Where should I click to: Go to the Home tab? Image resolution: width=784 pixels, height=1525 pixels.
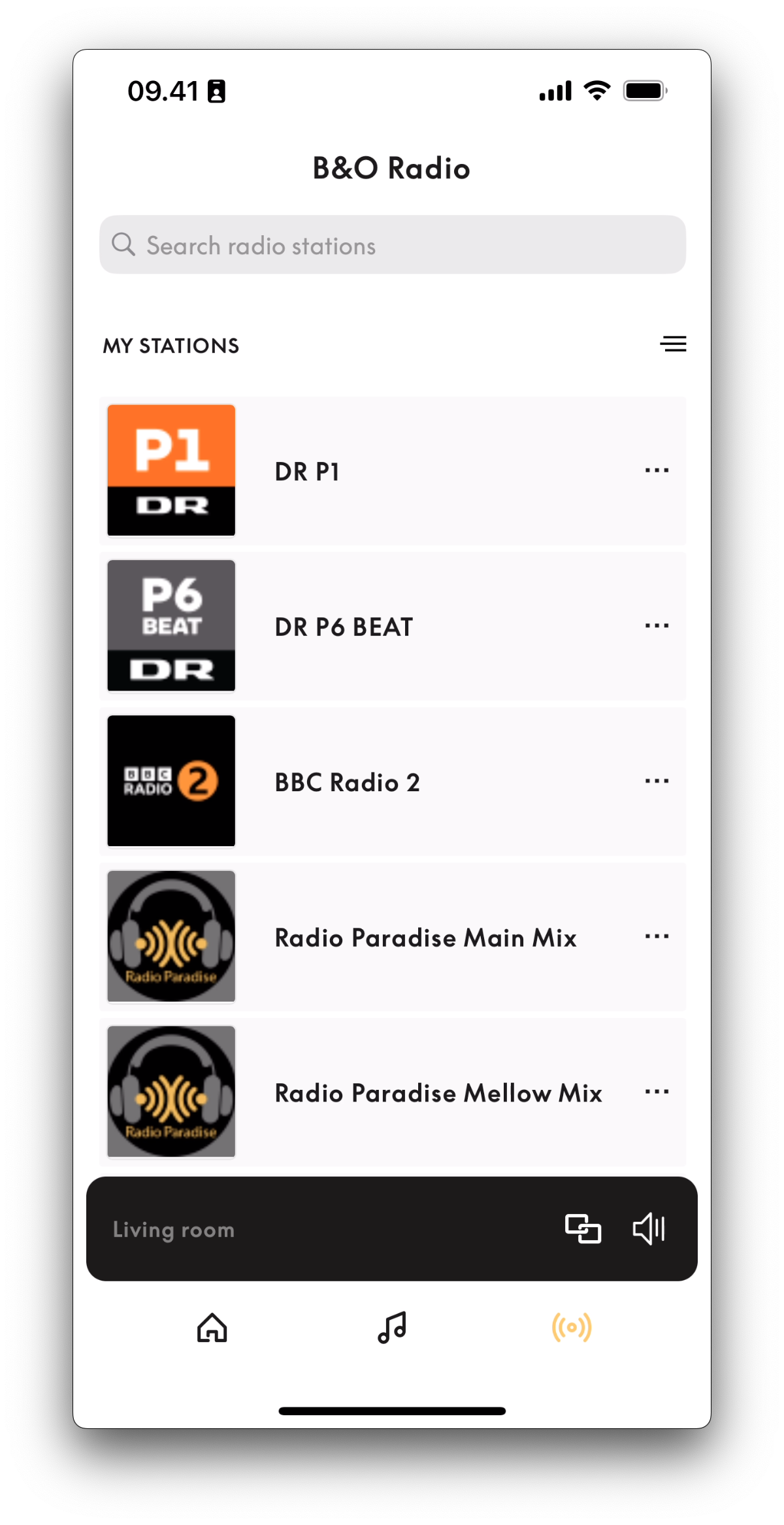212,1328
